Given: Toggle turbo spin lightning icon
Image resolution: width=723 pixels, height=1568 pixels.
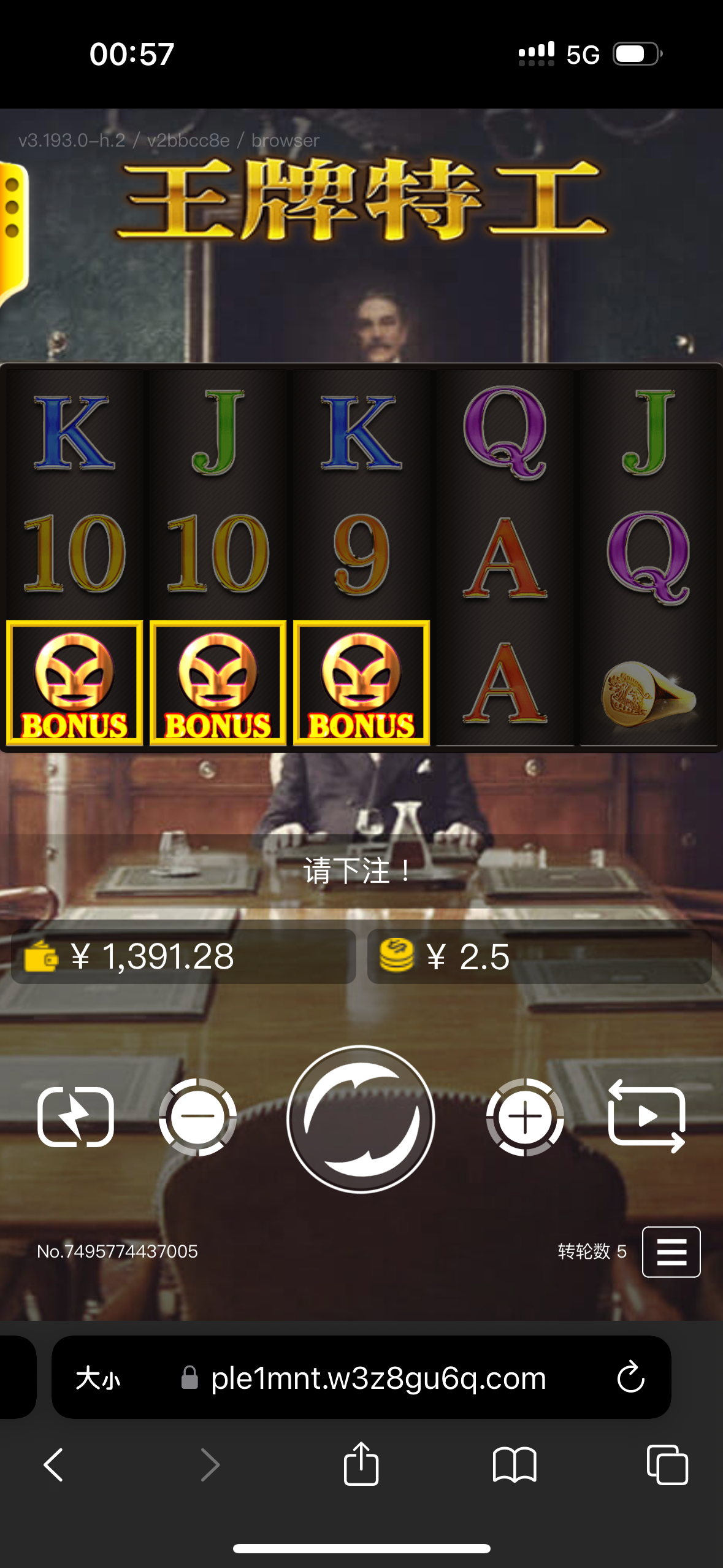Looking at the screenshot, I should (76, 1116).
